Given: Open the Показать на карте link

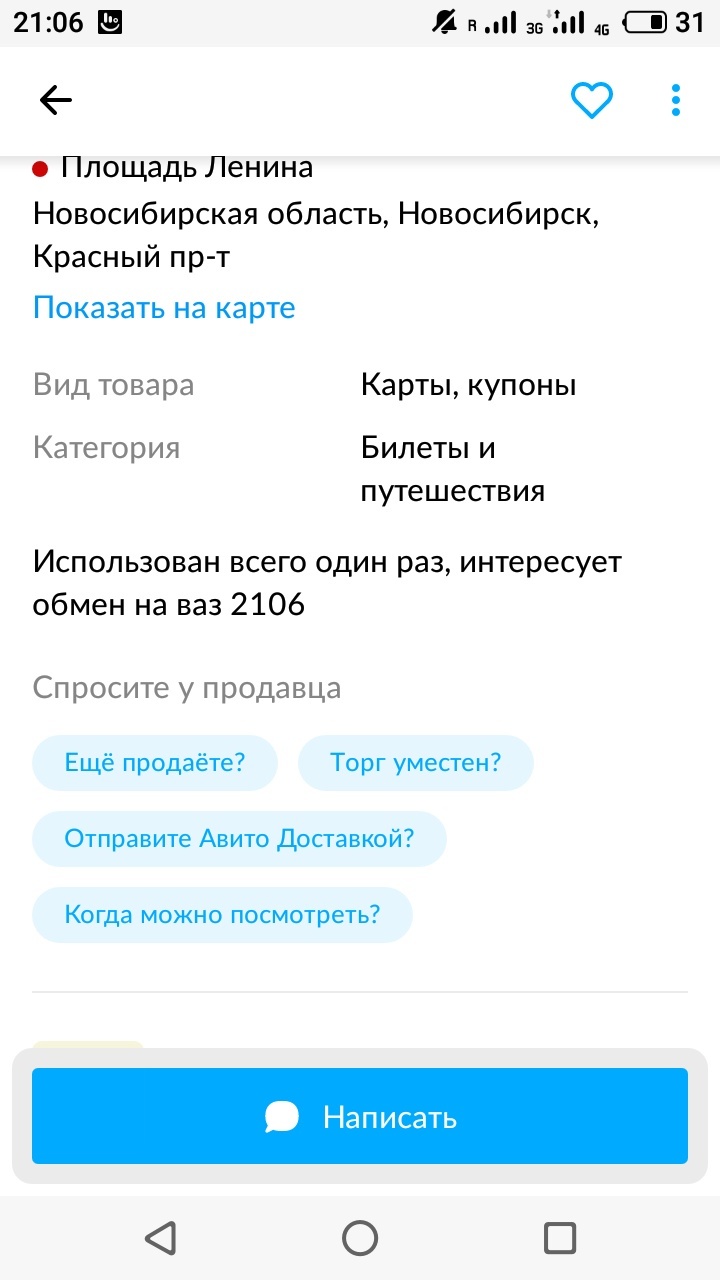Looking at the screenshot, I should point(164,307).
